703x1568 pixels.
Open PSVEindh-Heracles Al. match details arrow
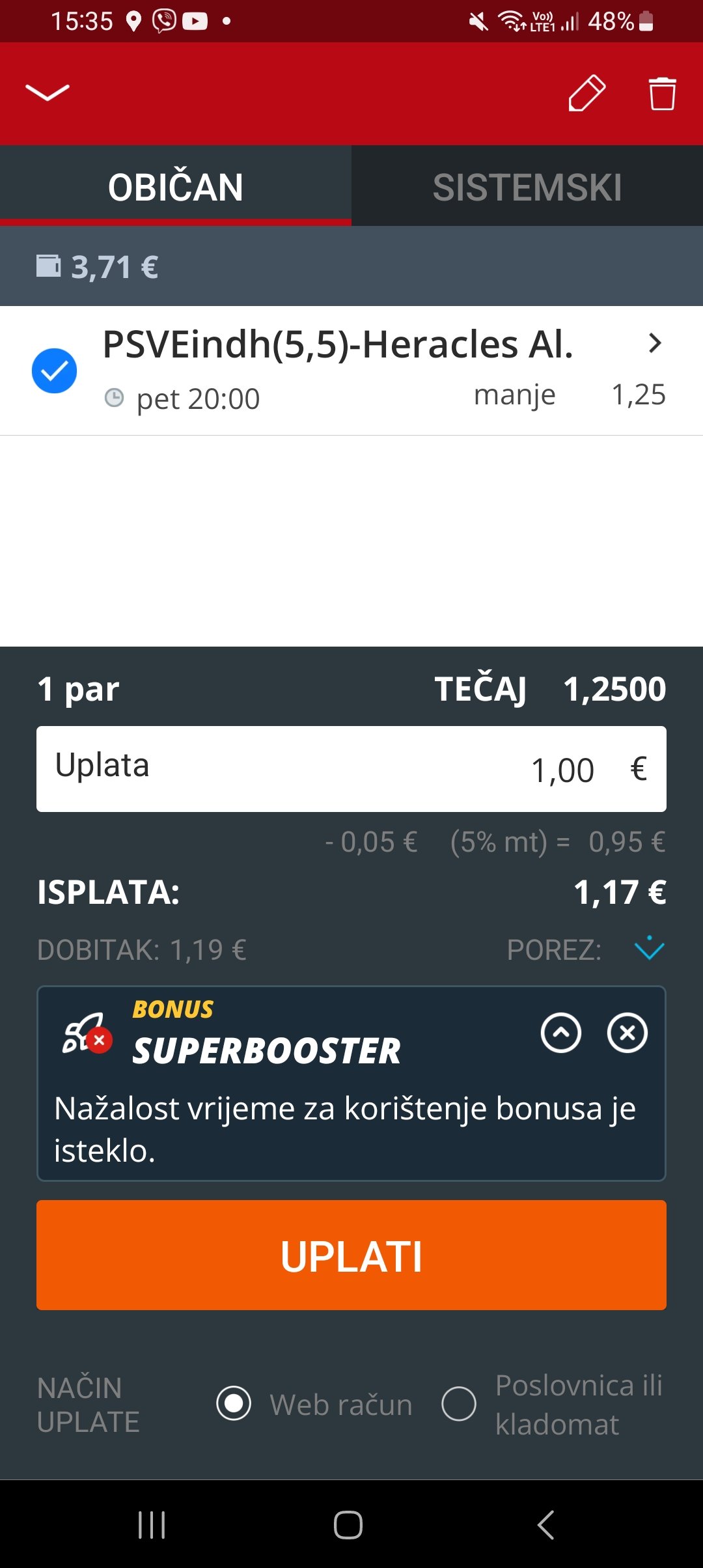(655, 343)
